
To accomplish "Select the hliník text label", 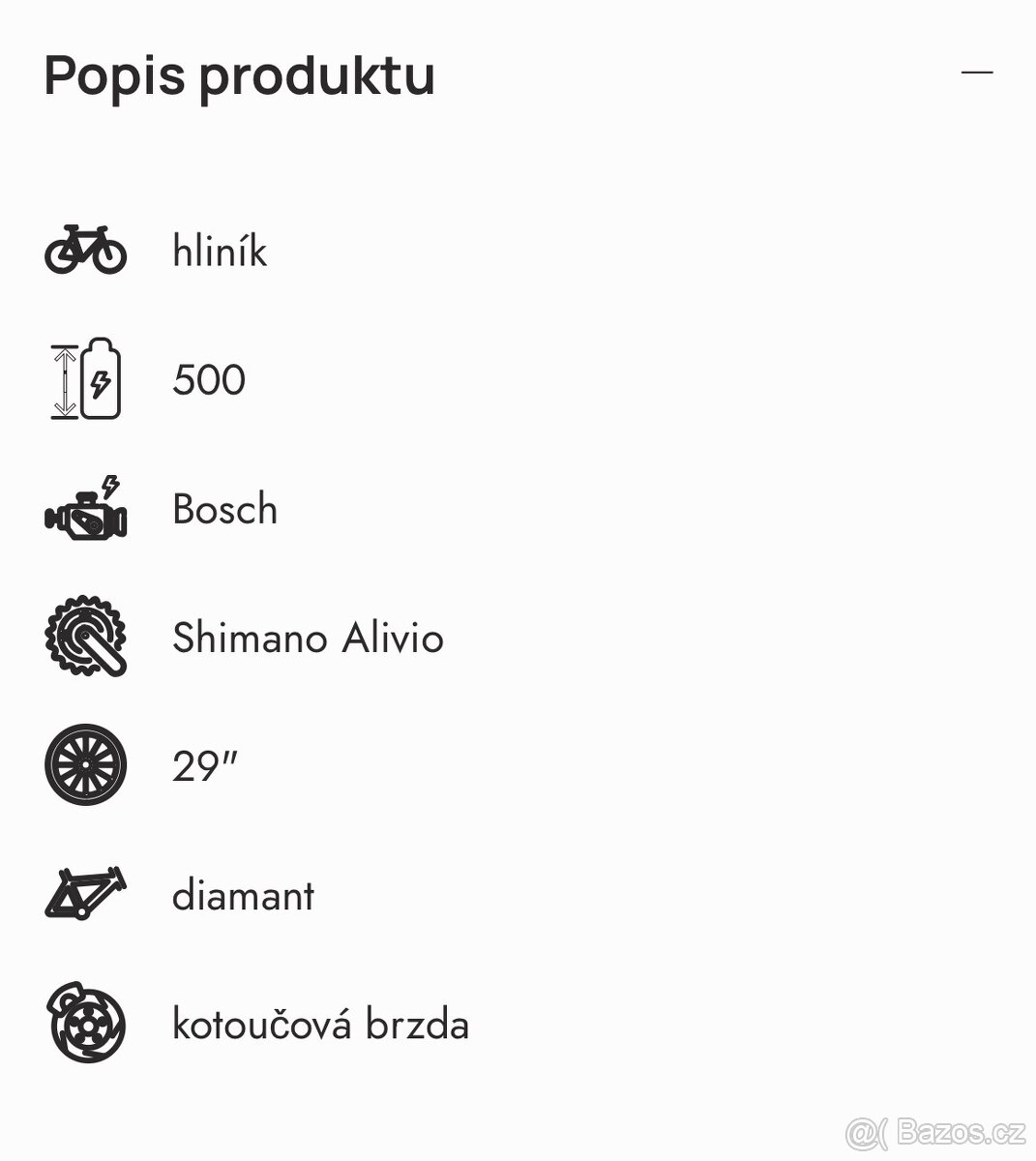I will 219,252.
